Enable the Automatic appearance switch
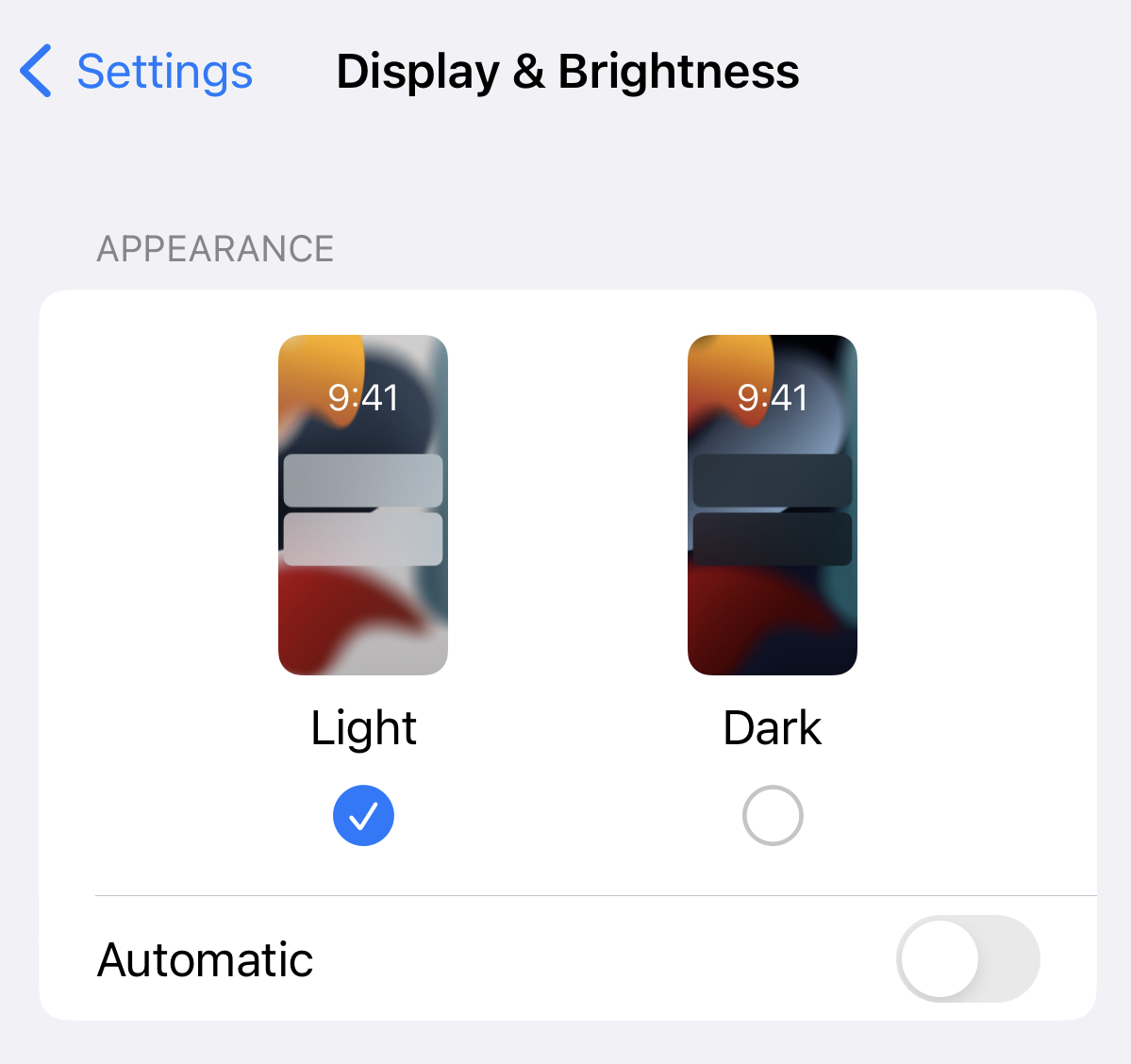 pyautogui.click(x=968, y=958)
